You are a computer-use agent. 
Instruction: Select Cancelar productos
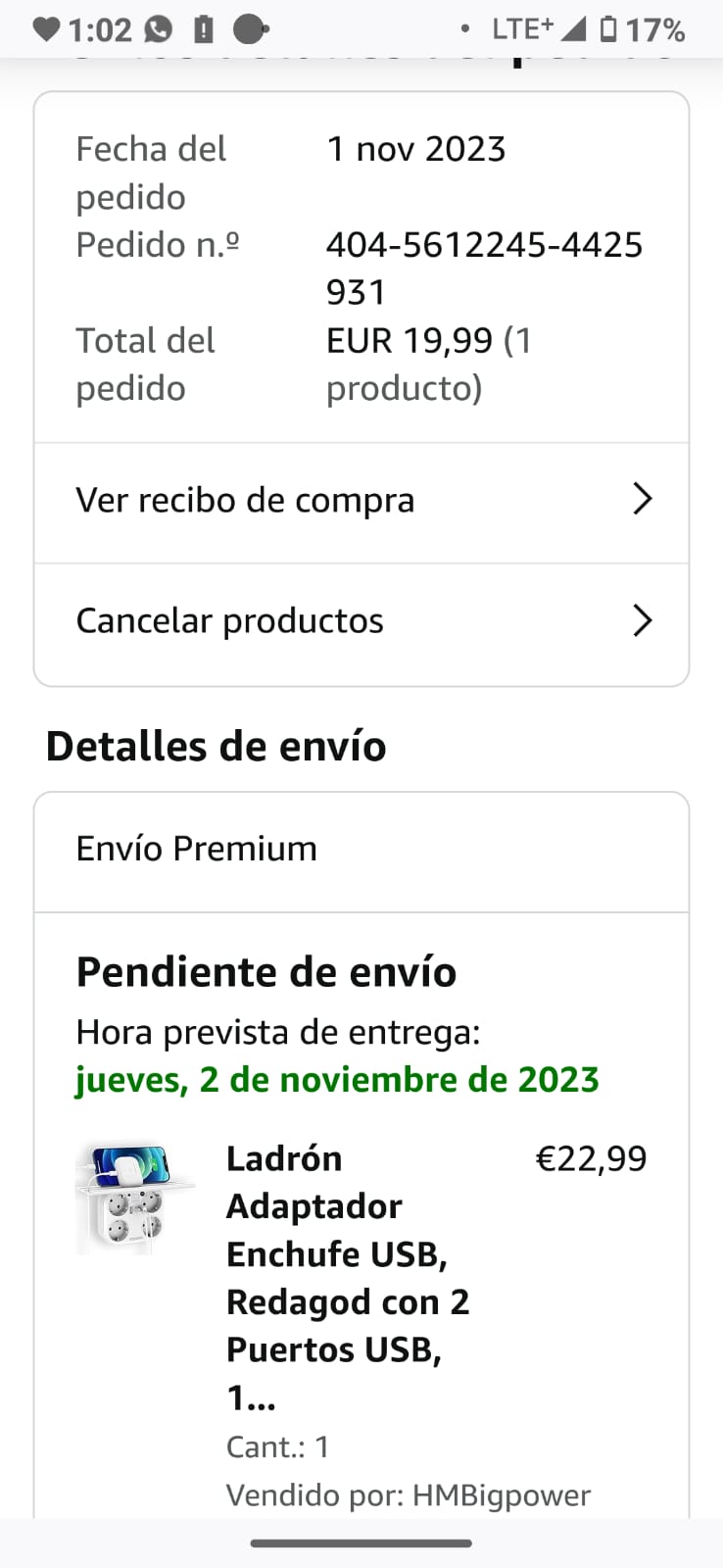(x=361, y=621)
